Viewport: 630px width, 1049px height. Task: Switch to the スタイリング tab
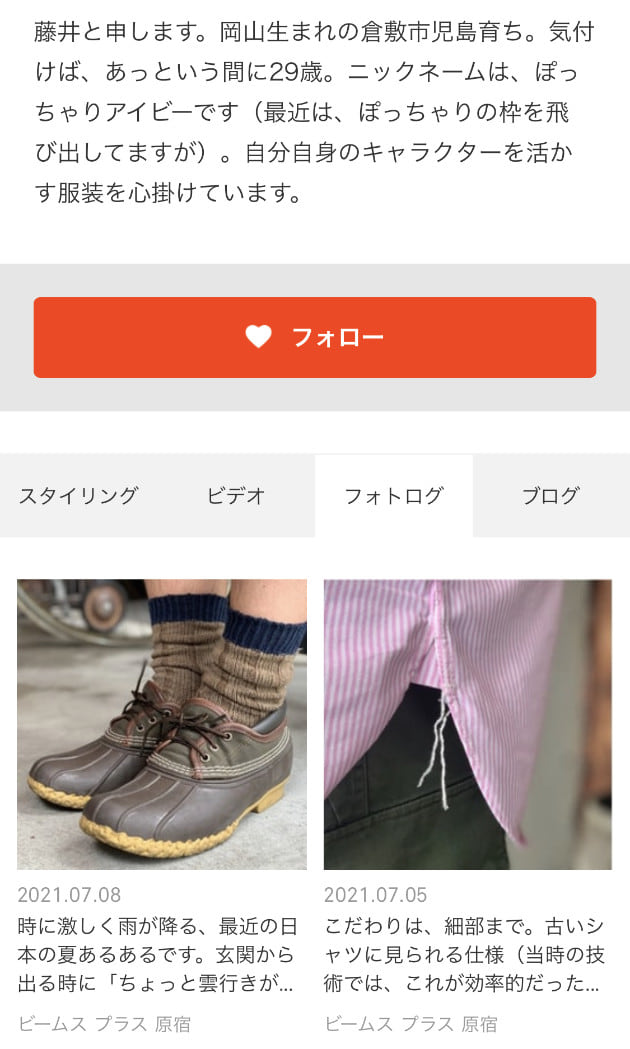(x=79, y=496)
